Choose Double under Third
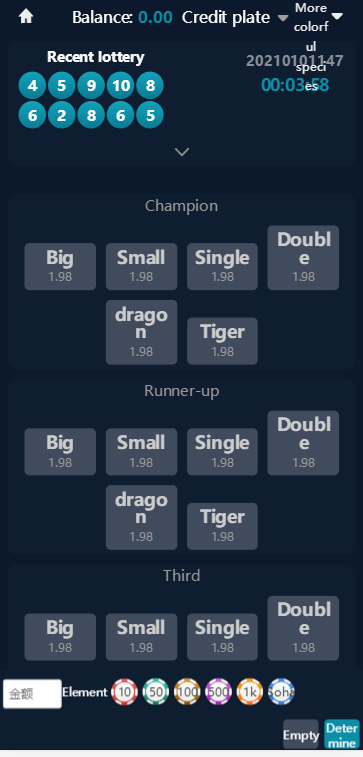This screenshot has width=363, height=757. point(303,628)
